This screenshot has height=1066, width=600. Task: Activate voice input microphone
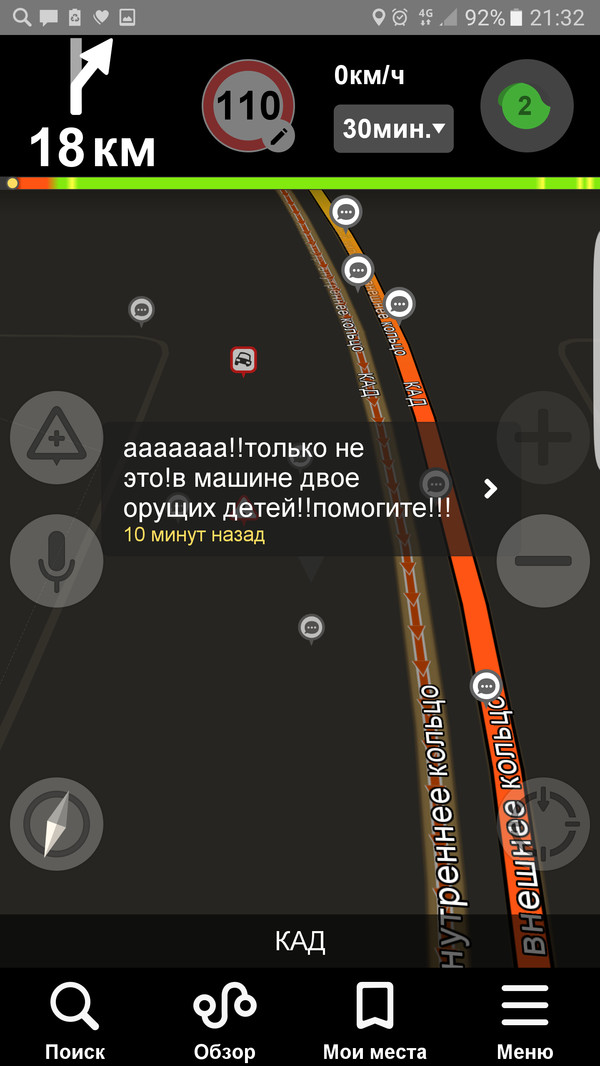(56, 561)
